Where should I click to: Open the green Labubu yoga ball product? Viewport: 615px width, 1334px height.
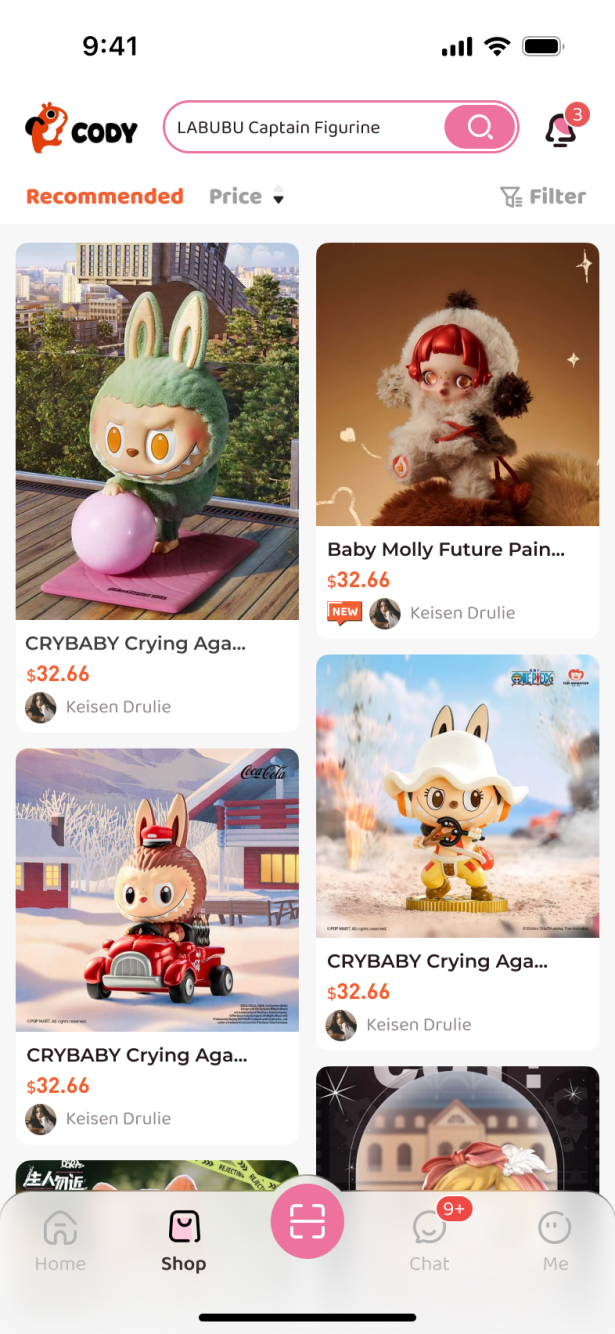(157, 432)
